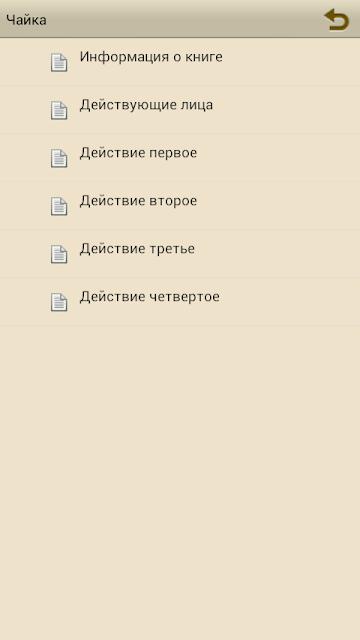Open Действующие лица section

click(x=180, y=110)
